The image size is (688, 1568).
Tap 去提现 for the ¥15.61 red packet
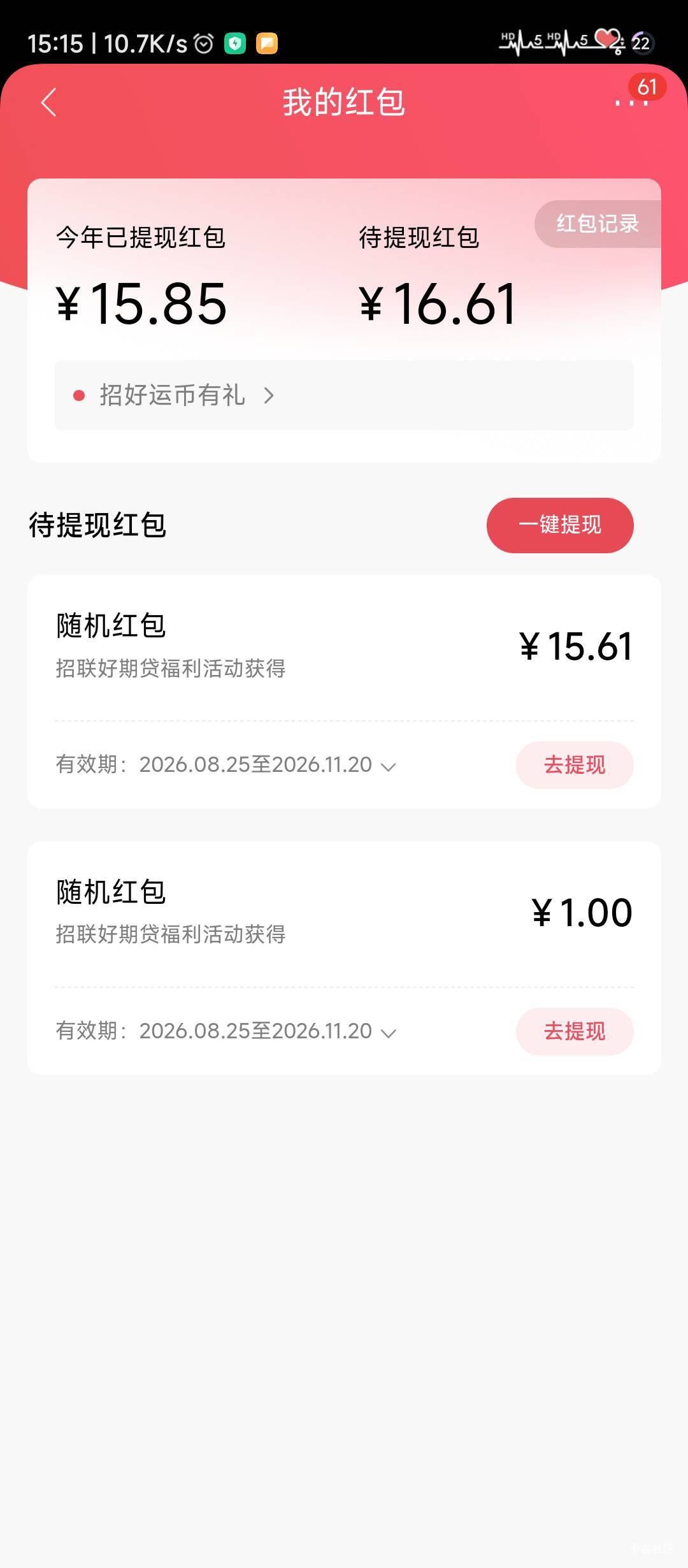[575, 765]
